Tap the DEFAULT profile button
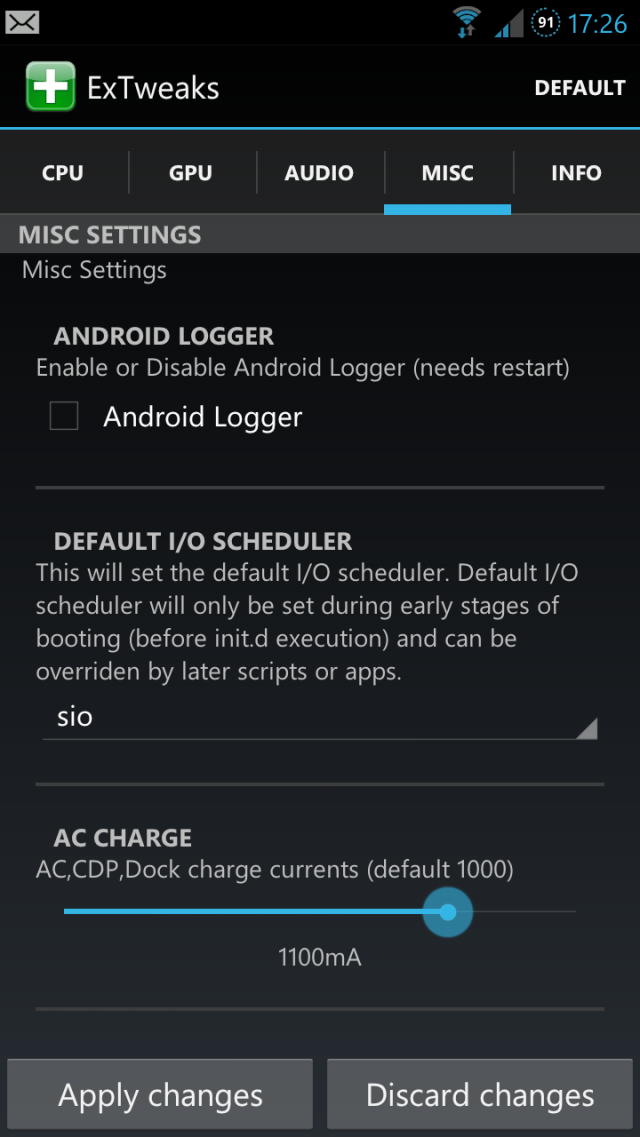Screen dimensions: 640x1138 point(579,88)
